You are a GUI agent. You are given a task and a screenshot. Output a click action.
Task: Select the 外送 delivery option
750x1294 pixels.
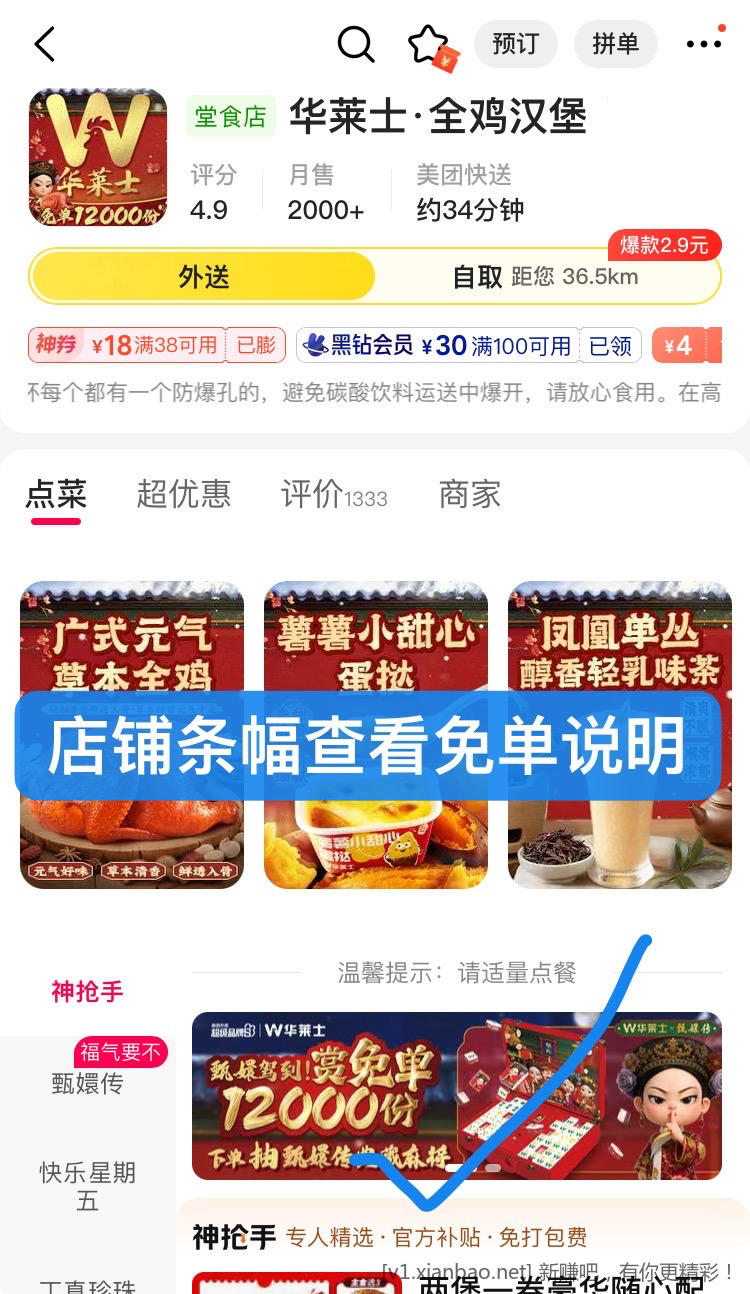point(203,276)
